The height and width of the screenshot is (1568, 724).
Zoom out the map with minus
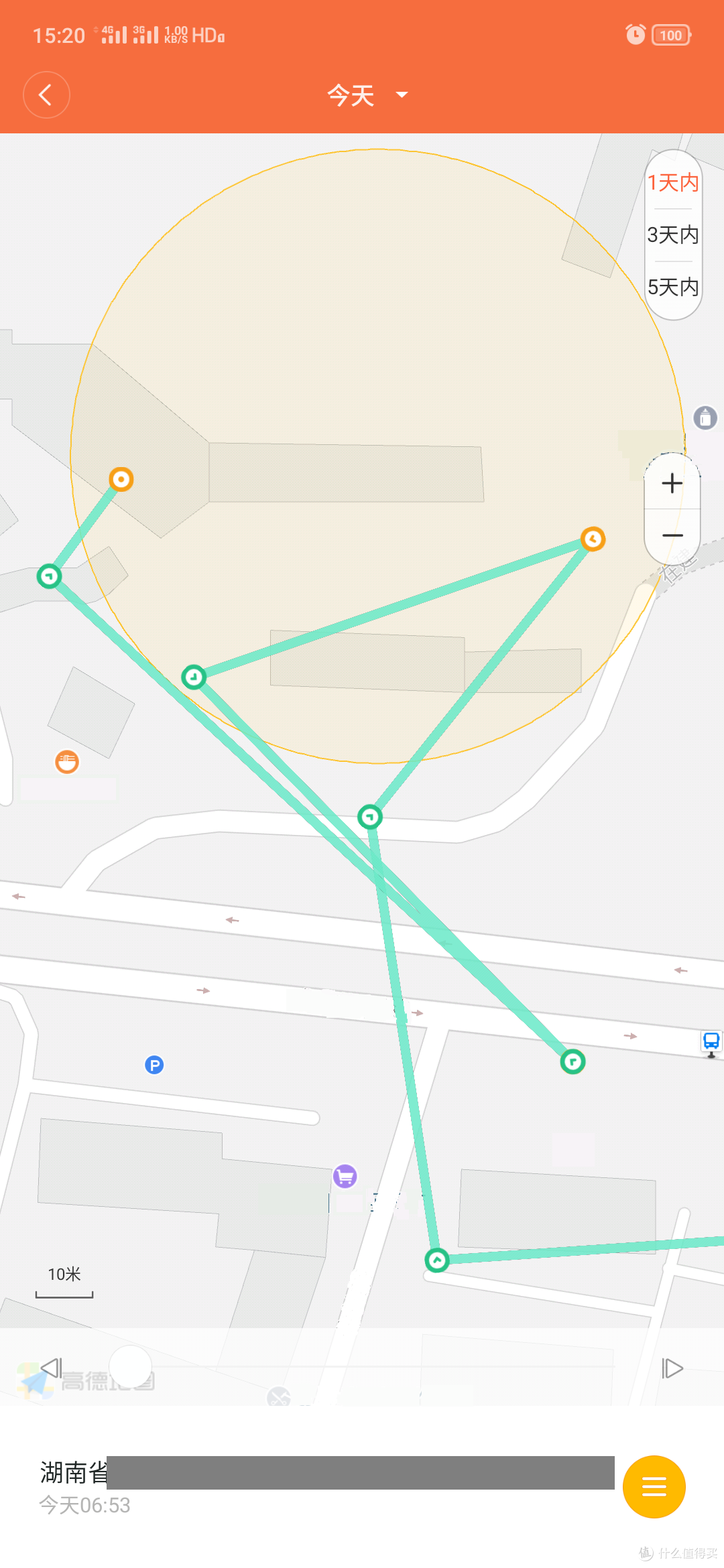tap(672, 536)
